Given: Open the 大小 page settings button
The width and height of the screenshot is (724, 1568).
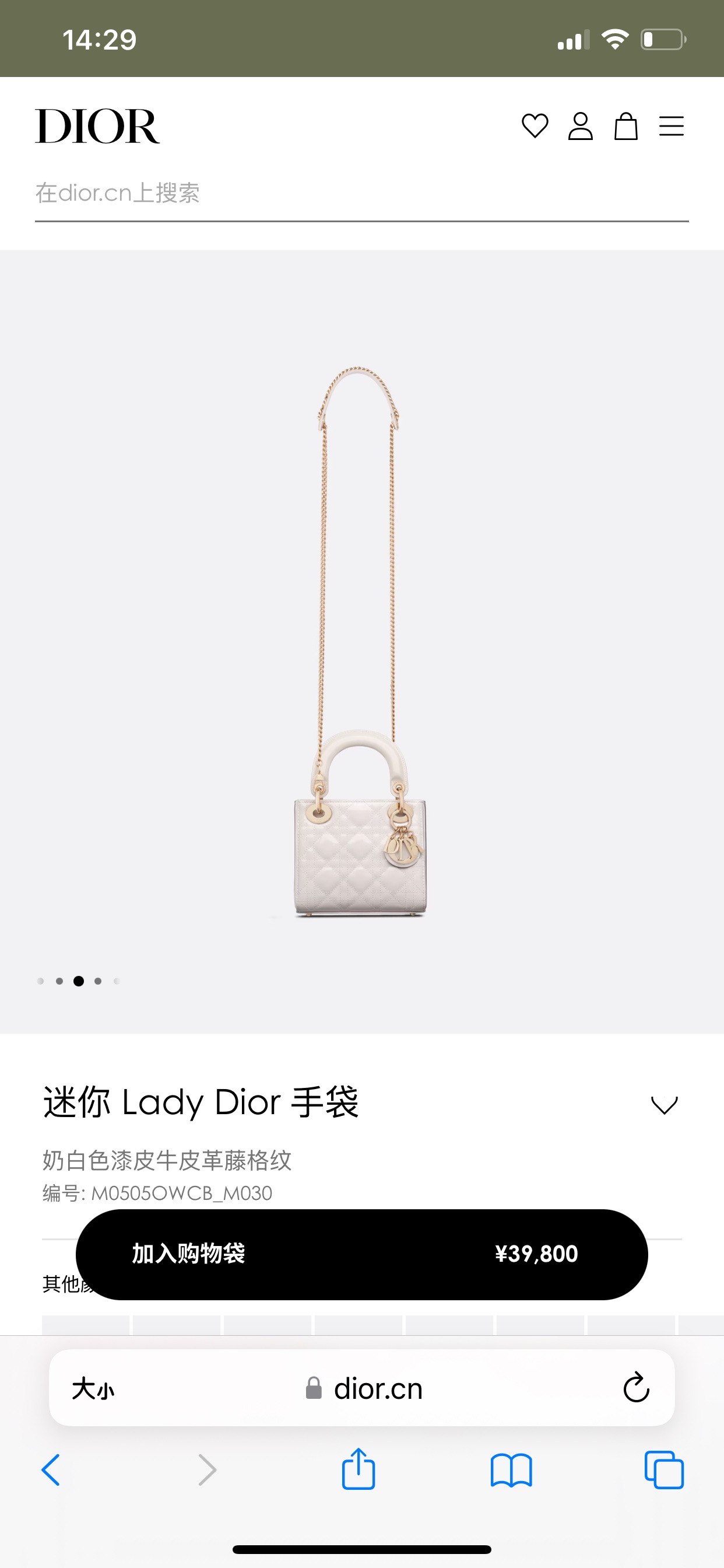Looking at the screenshot, I should (x=93, y=1389).
